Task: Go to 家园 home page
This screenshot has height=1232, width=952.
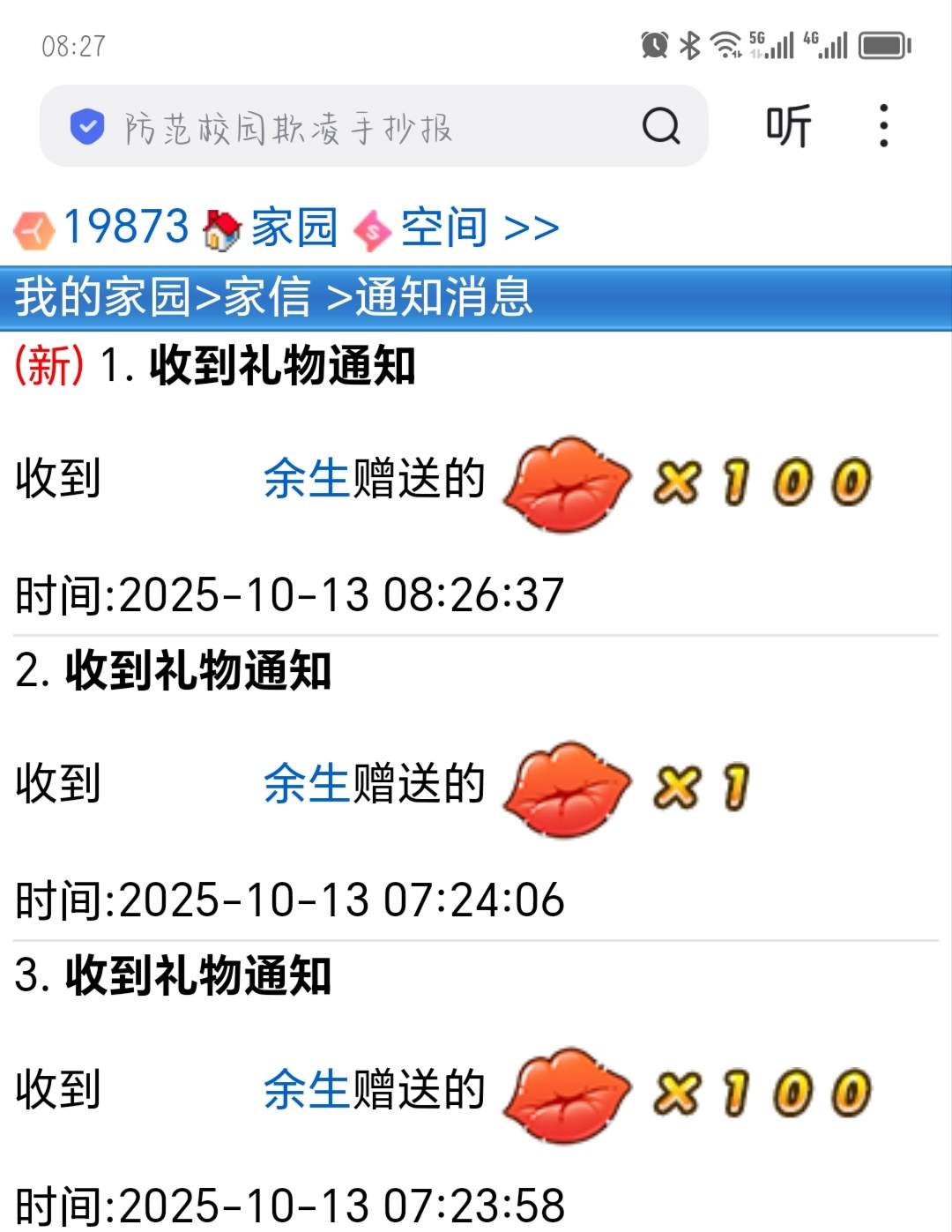Action: pos(294,228)
